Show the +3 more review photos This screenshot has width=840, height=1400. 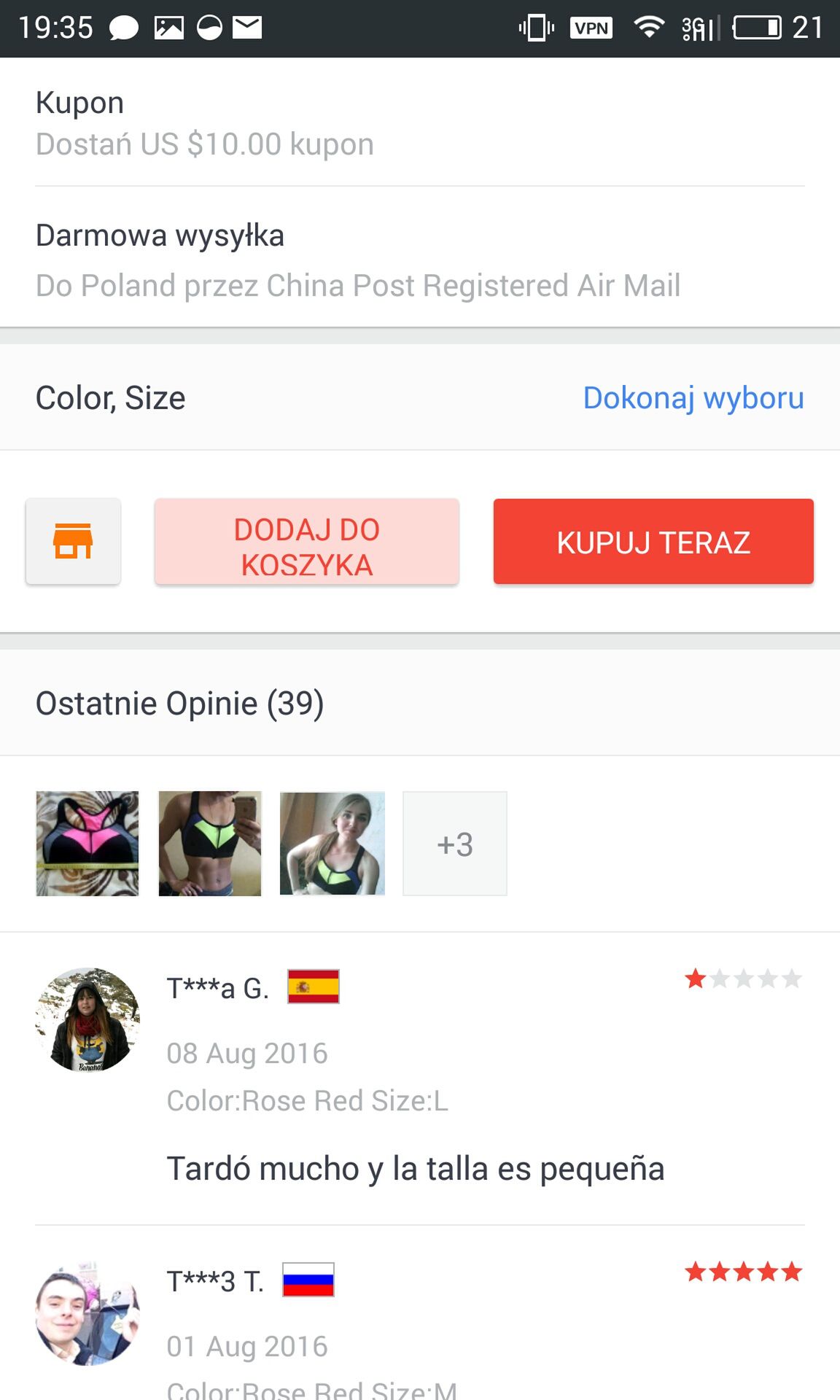coord(455,844)
